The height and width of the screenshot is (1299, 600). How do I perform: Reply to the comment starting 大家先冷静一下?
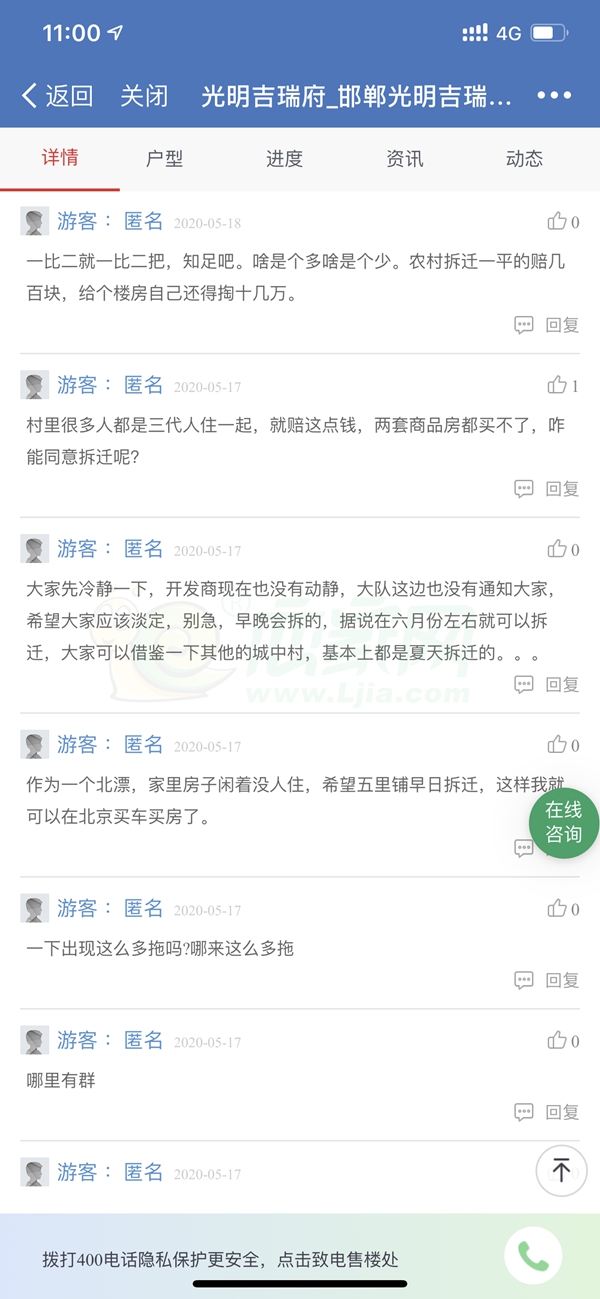(x=548, y=685)
